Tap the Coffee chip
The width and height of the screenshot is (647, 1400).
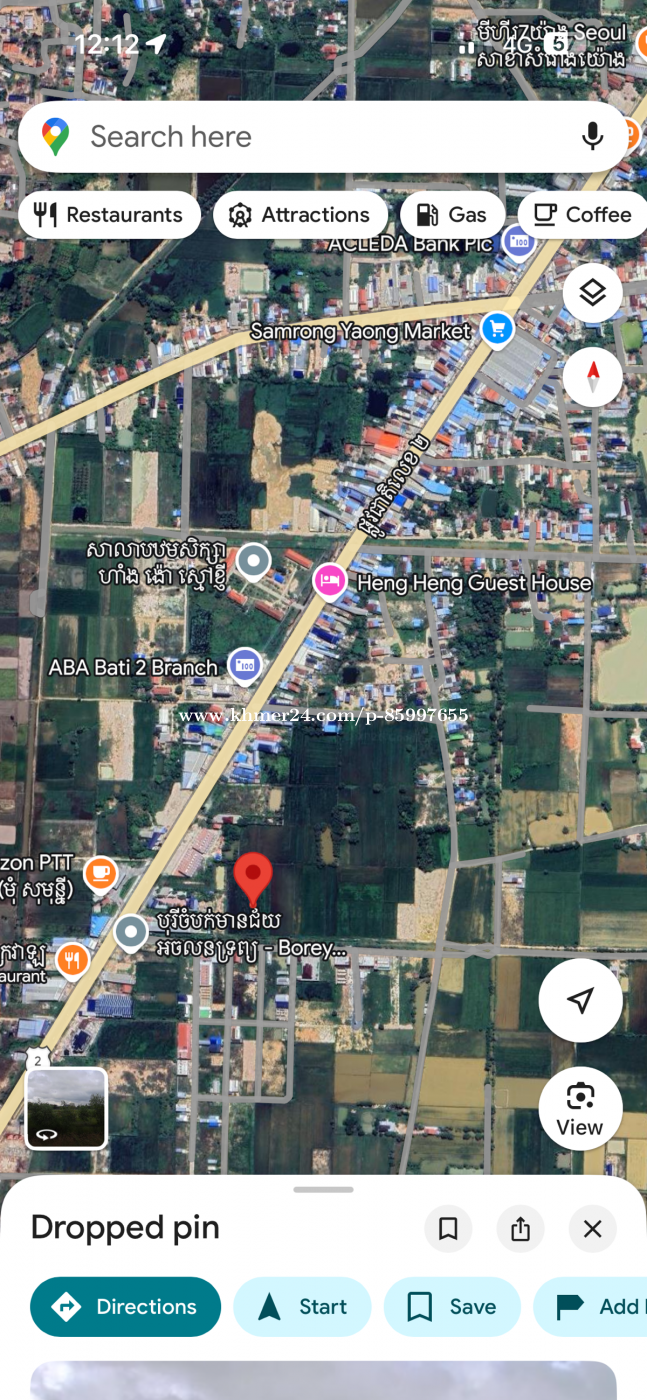[x=583, y=215]
